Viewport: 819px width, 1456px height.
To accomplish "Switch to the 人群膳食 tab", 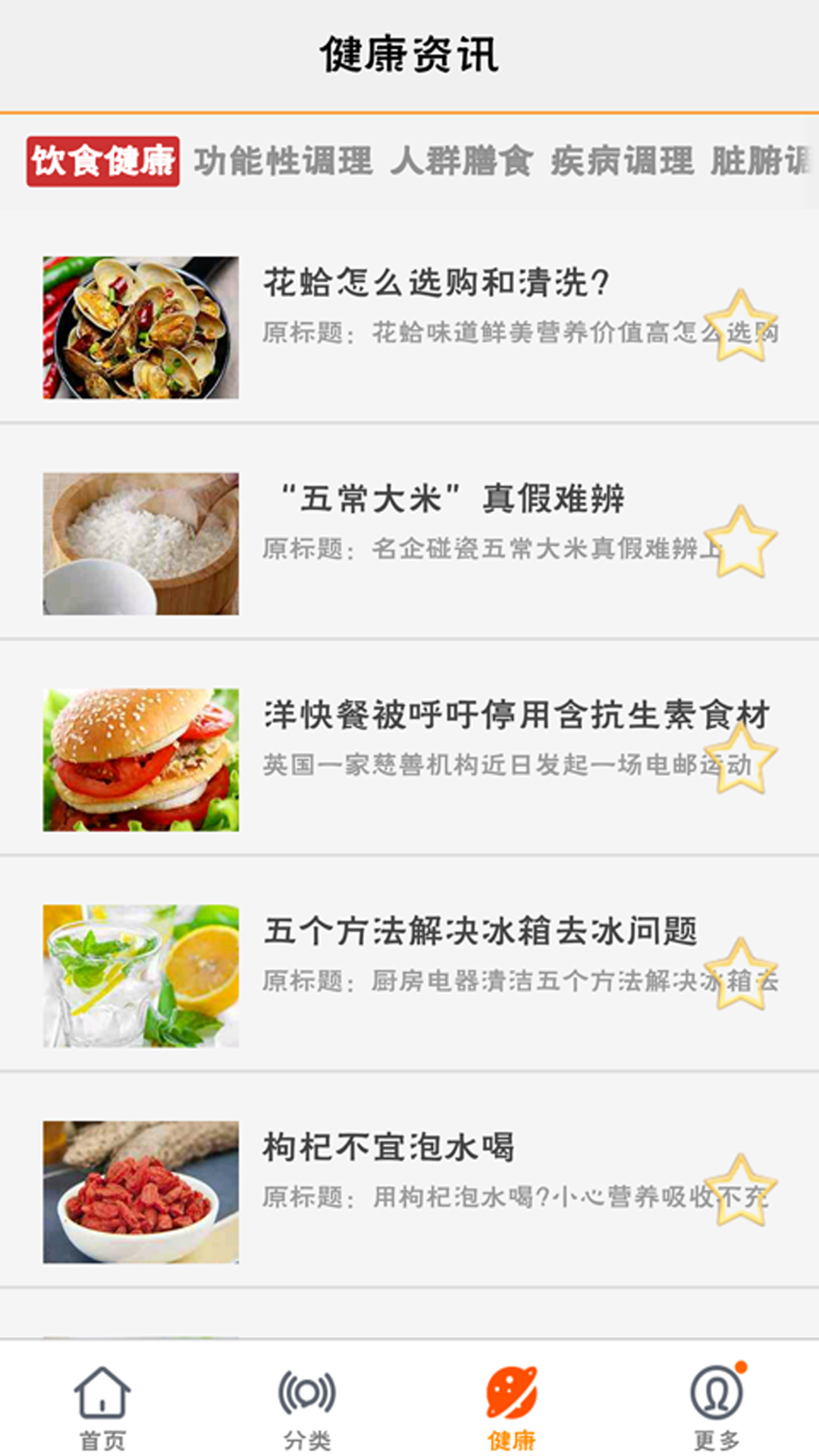I will [x=461, y=162].
